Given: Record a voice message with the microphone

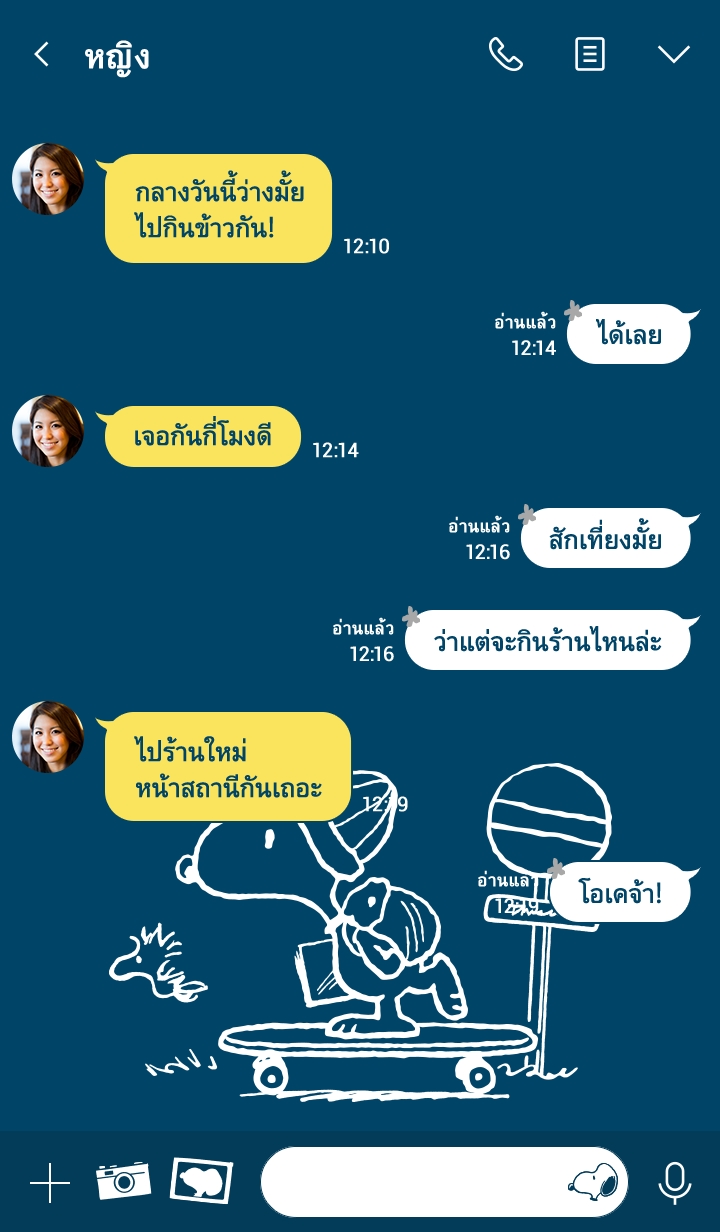Looking at the screenshot, I should point(675,1183).
